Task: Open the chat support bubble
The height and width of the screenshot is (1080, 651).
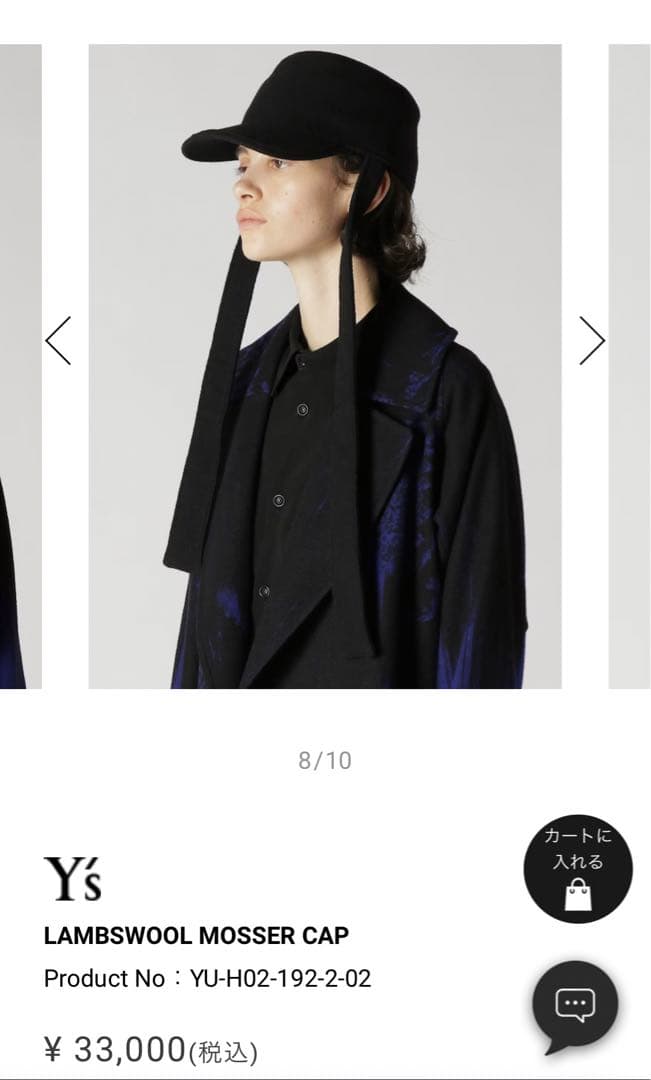Action: pyautogui.click(x=575, y=1005)
